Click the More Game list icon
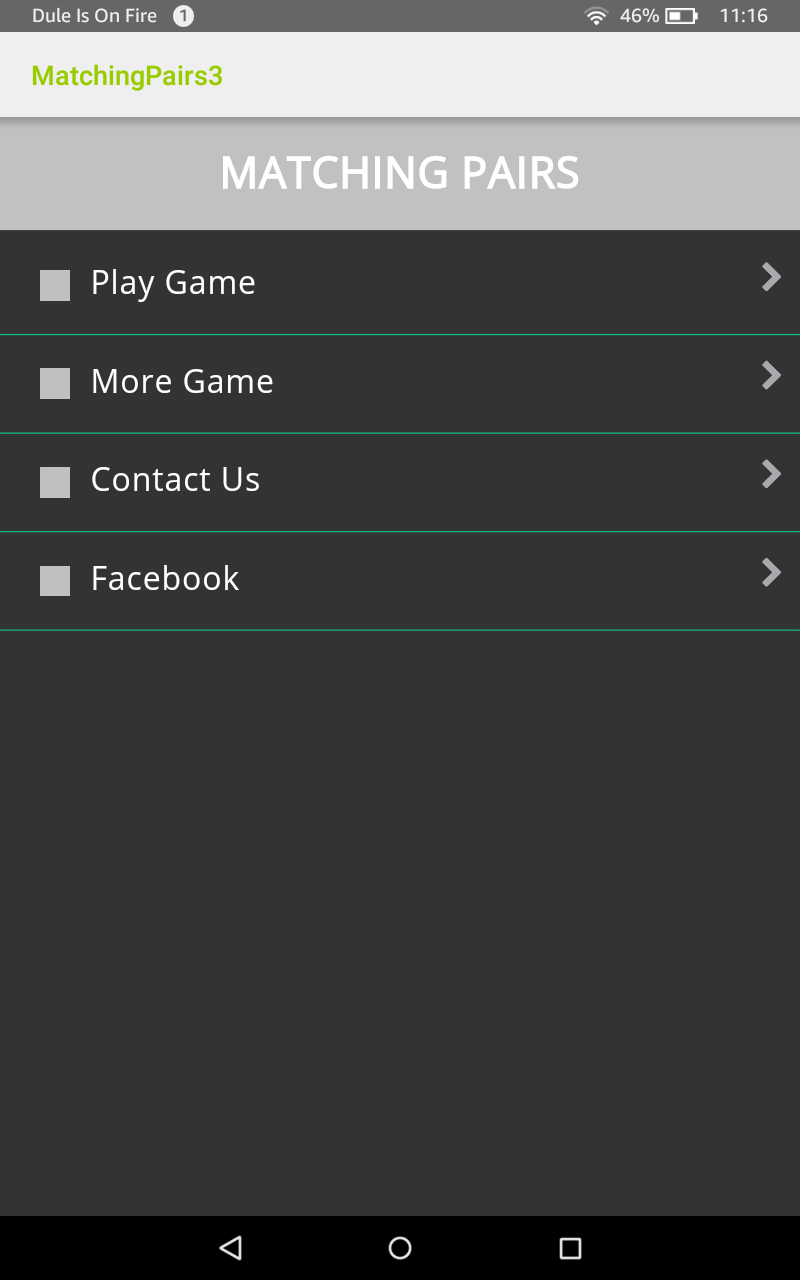 55,383
